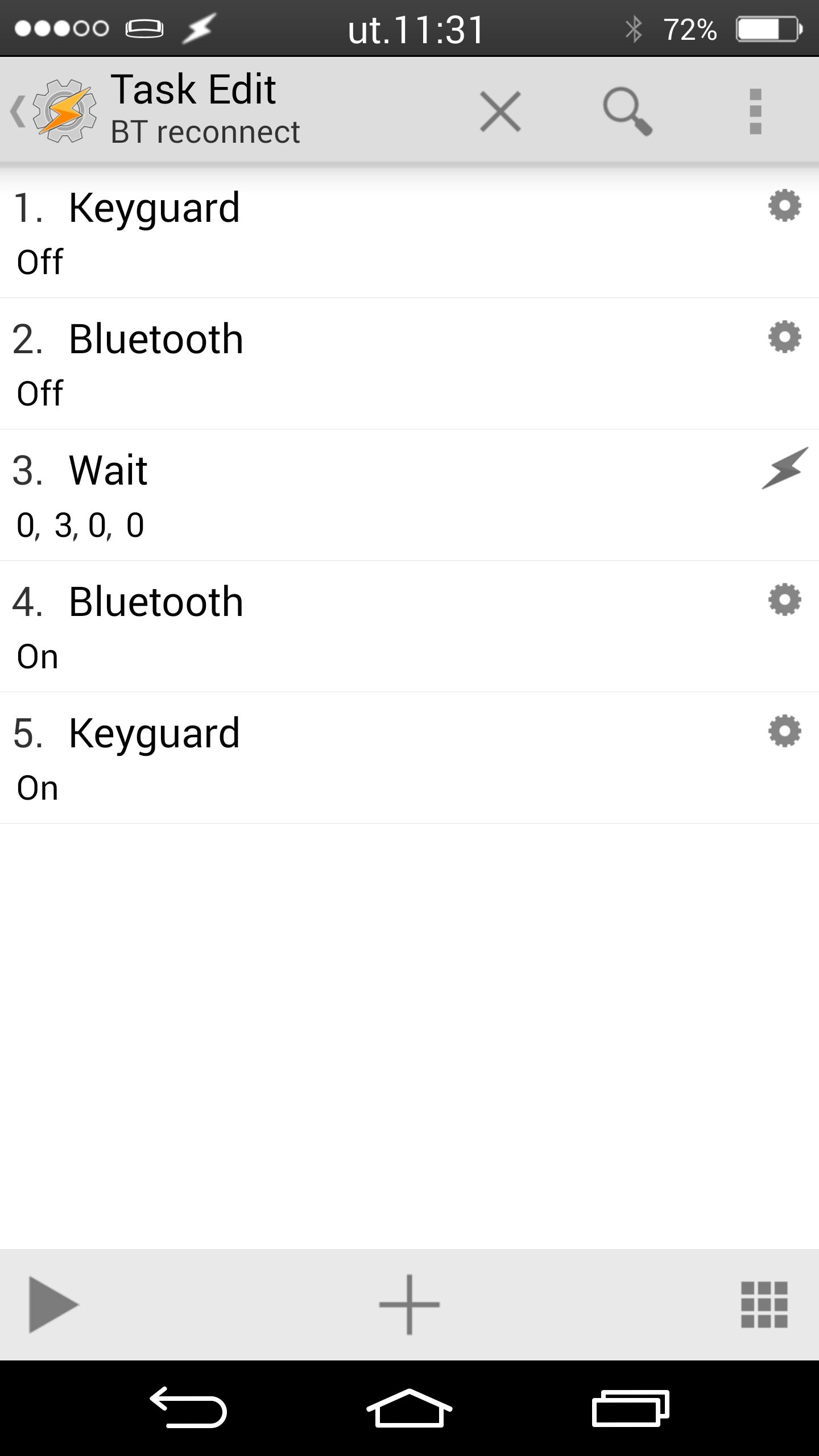Viewport: 819px width, 1456px height.
Task: Search actions with the magnifier icon
Action: pyautogui.click(x=627, y=111)
